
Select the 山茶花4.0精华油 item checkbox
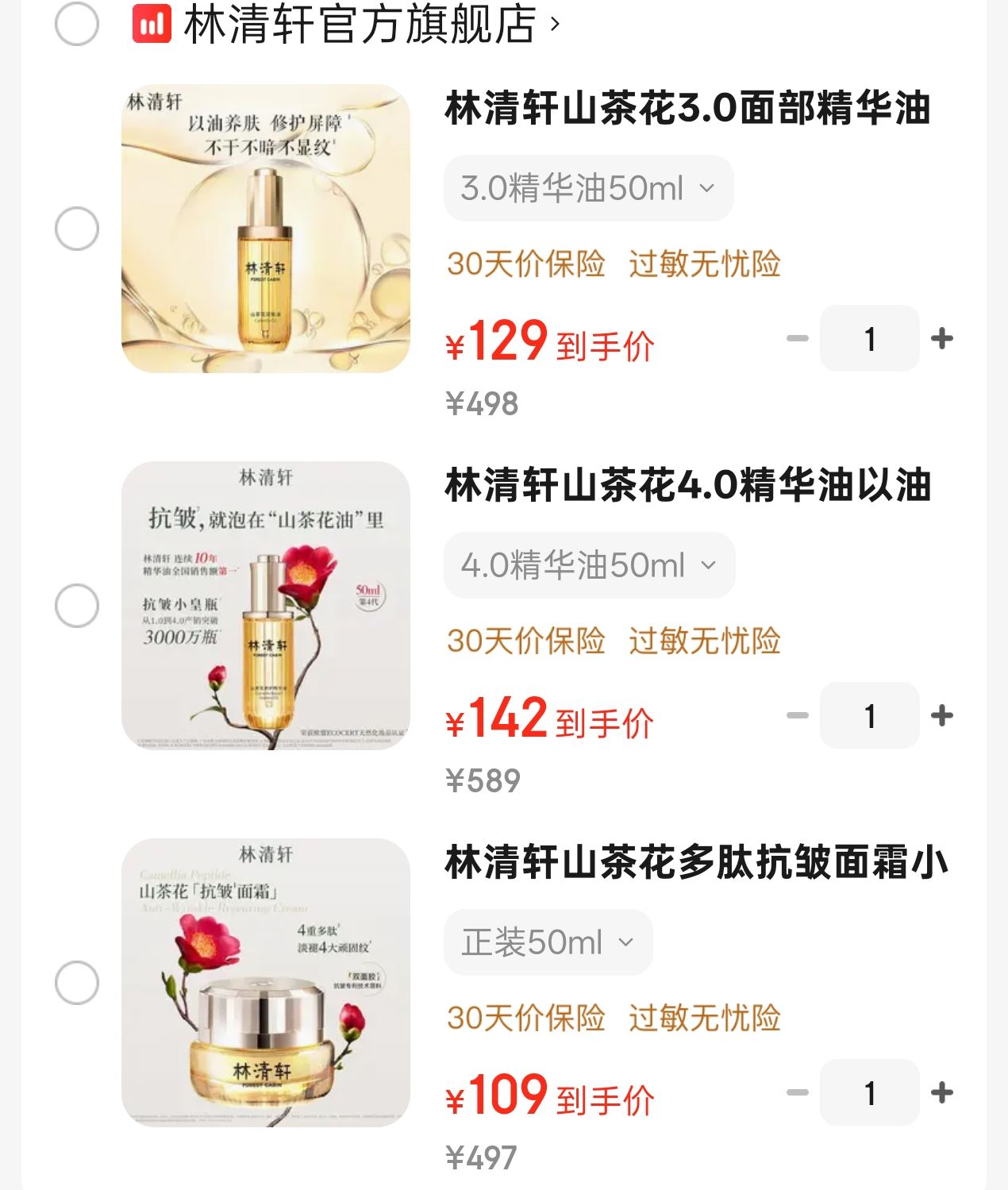click(x=77, y=606)
